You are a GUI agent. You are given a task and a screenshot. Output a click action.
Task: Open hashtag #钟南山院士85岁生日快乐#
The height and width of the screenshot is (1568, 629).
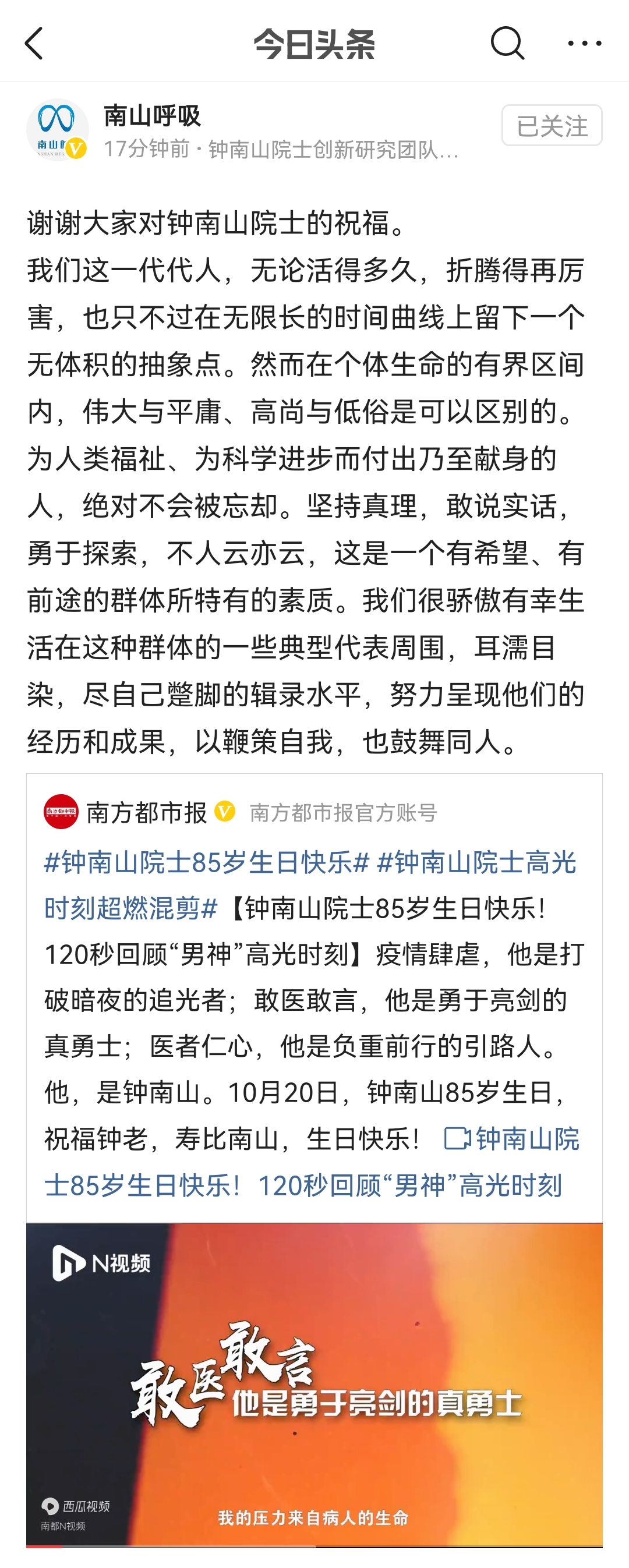pos(207,862)
